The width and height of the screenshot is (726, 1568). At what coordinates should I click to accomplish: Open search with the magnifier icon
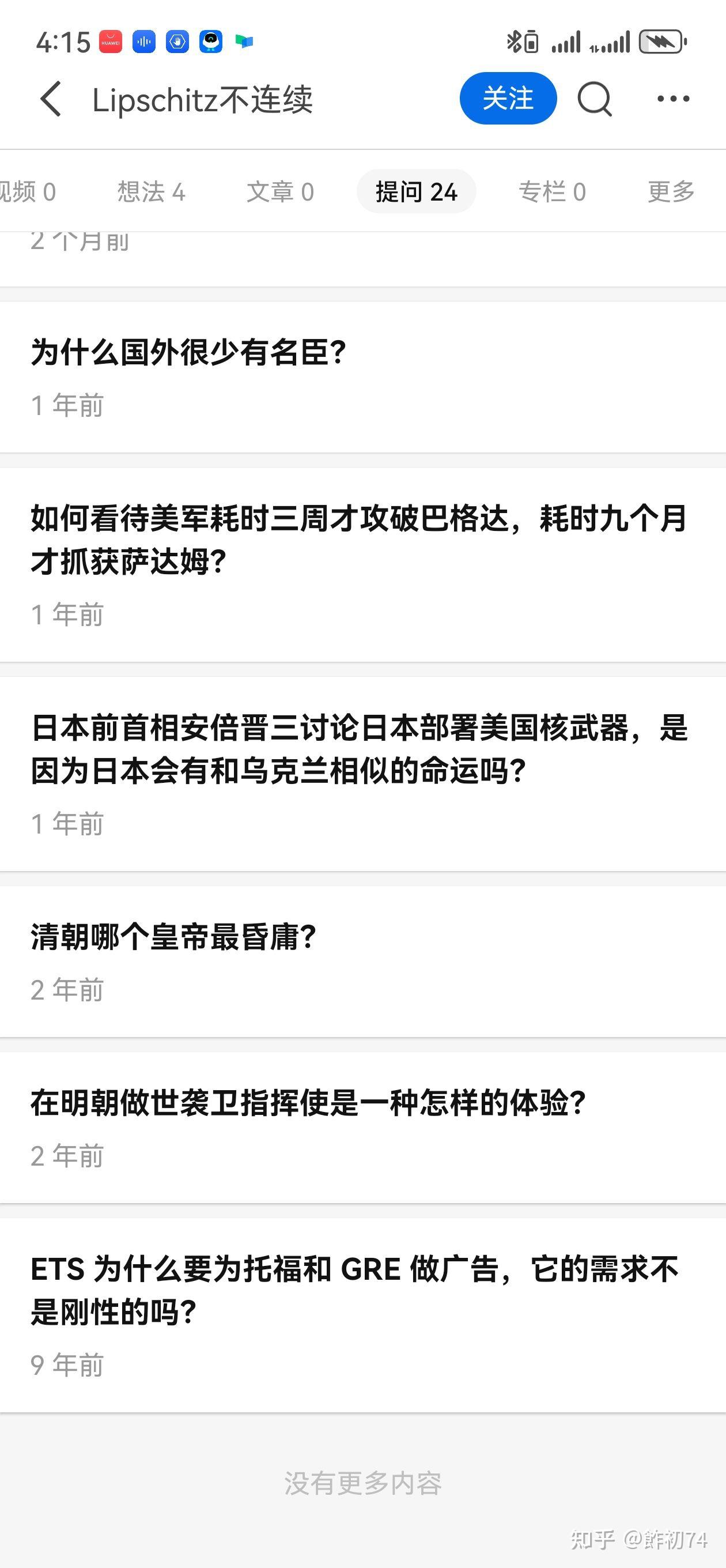pos(595,99)
